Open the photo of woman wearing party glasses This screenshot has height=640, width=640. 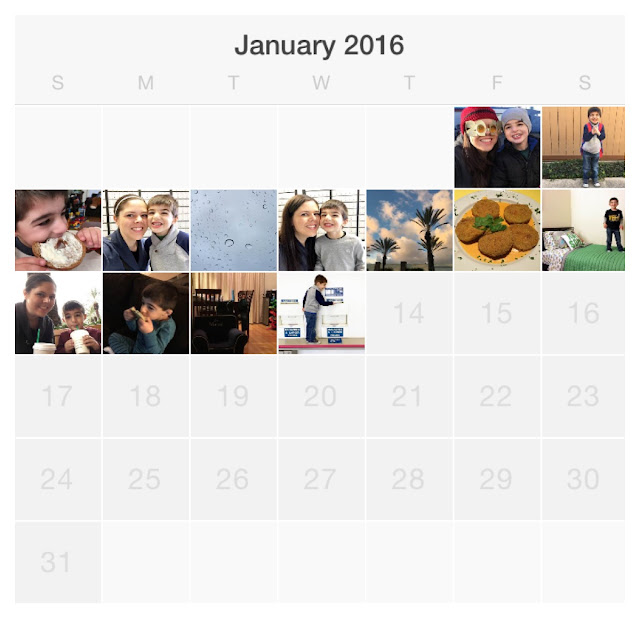click(497, 147)
